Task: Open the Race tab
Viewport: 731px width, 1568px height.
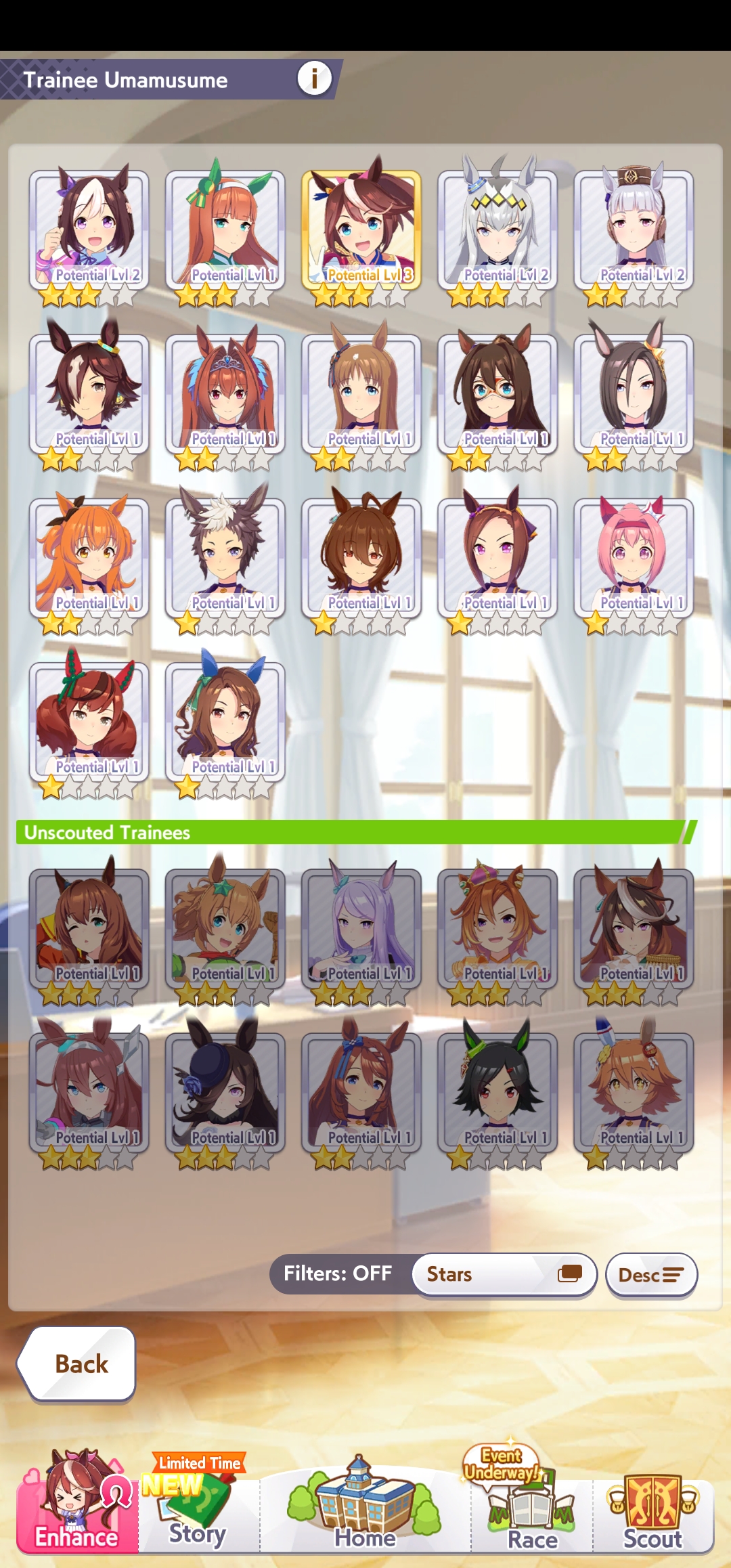Action: 532,1504
